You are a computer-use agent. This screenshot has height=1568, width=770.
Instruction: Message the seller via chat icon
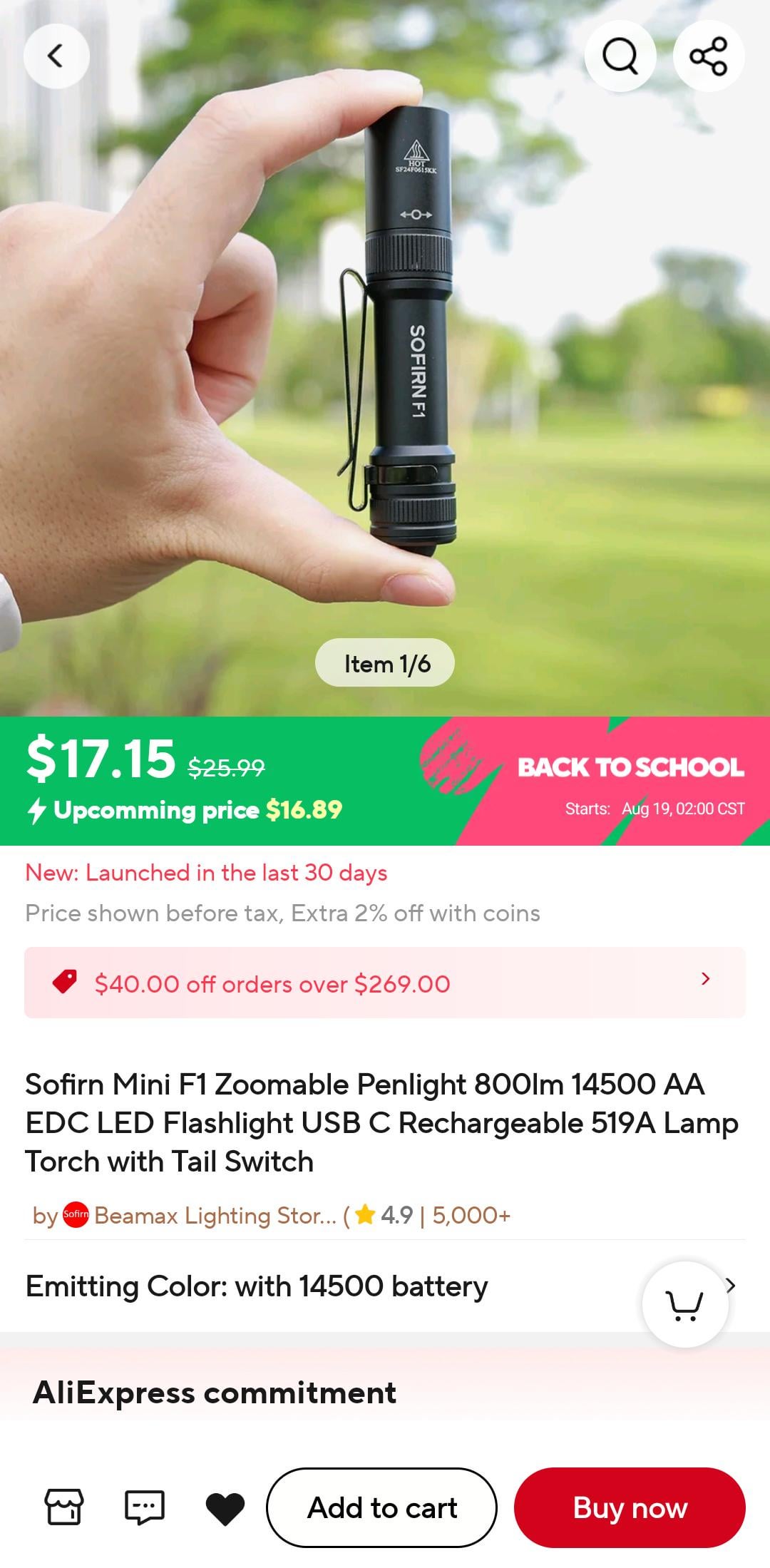tap(145, 1507)
